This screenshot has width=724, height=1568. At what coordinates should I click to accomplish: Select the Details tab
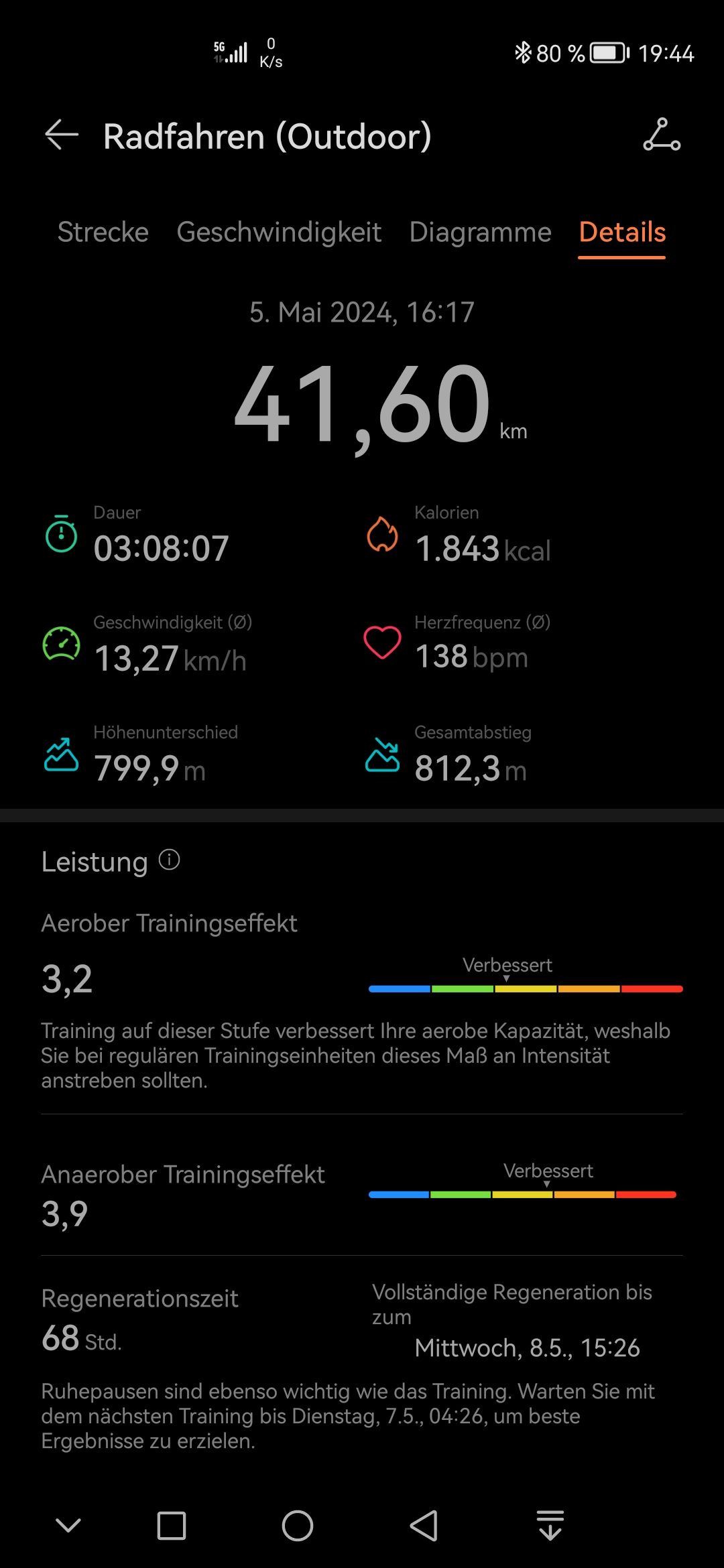(x=622, y=232)
